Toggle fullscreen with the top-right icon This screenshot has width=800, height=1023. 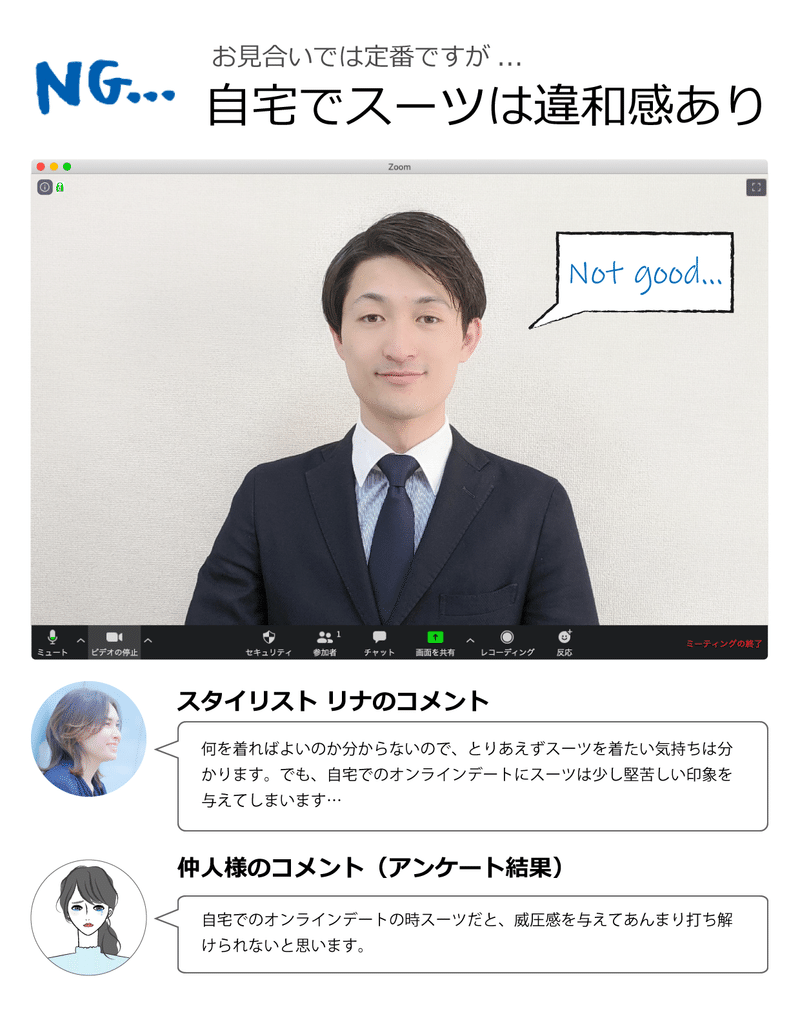[755, 188]
